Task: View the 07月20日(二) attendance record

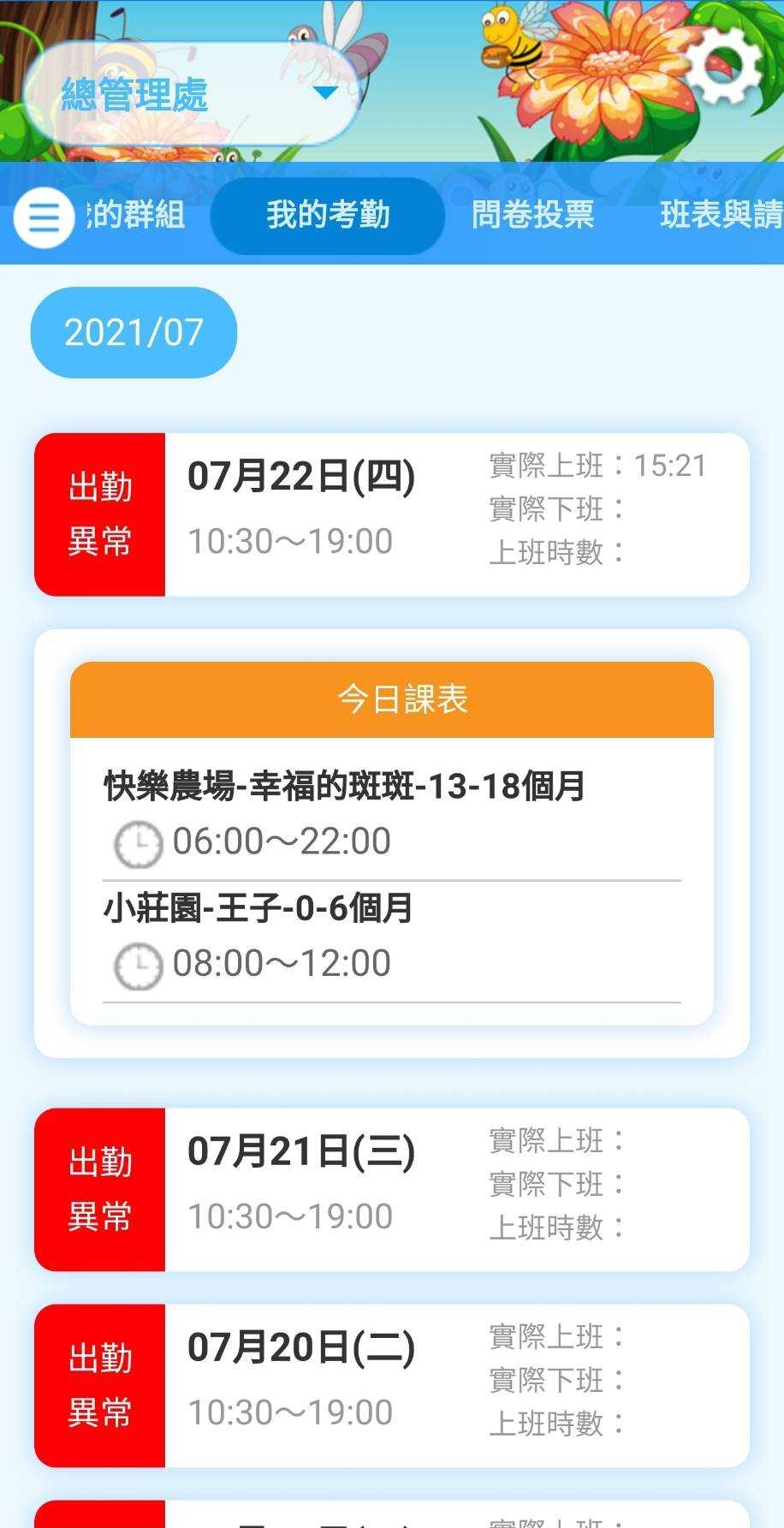Action: pyautogui.click(x=391, y=1385)
